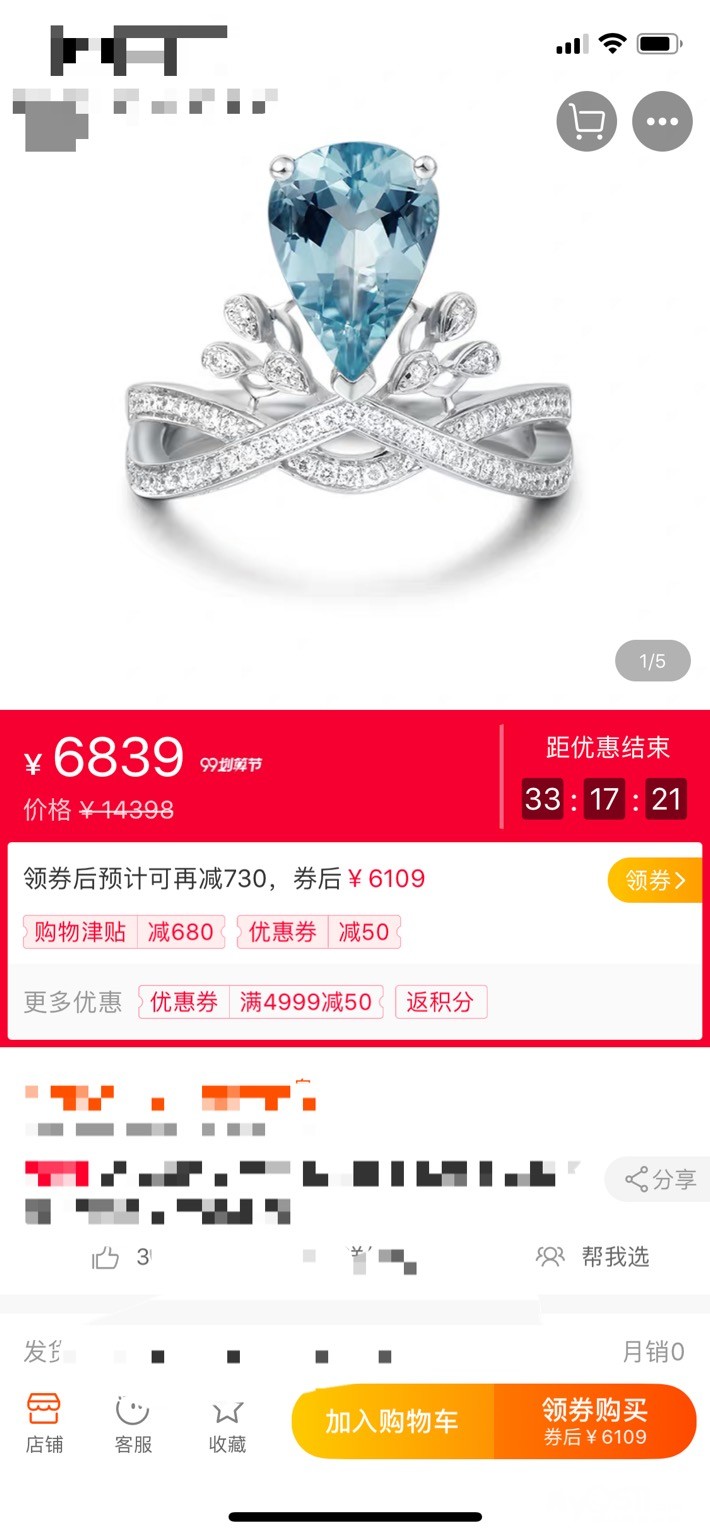
Task: Share this product via 分享
Action: (x=659, y=1180)
